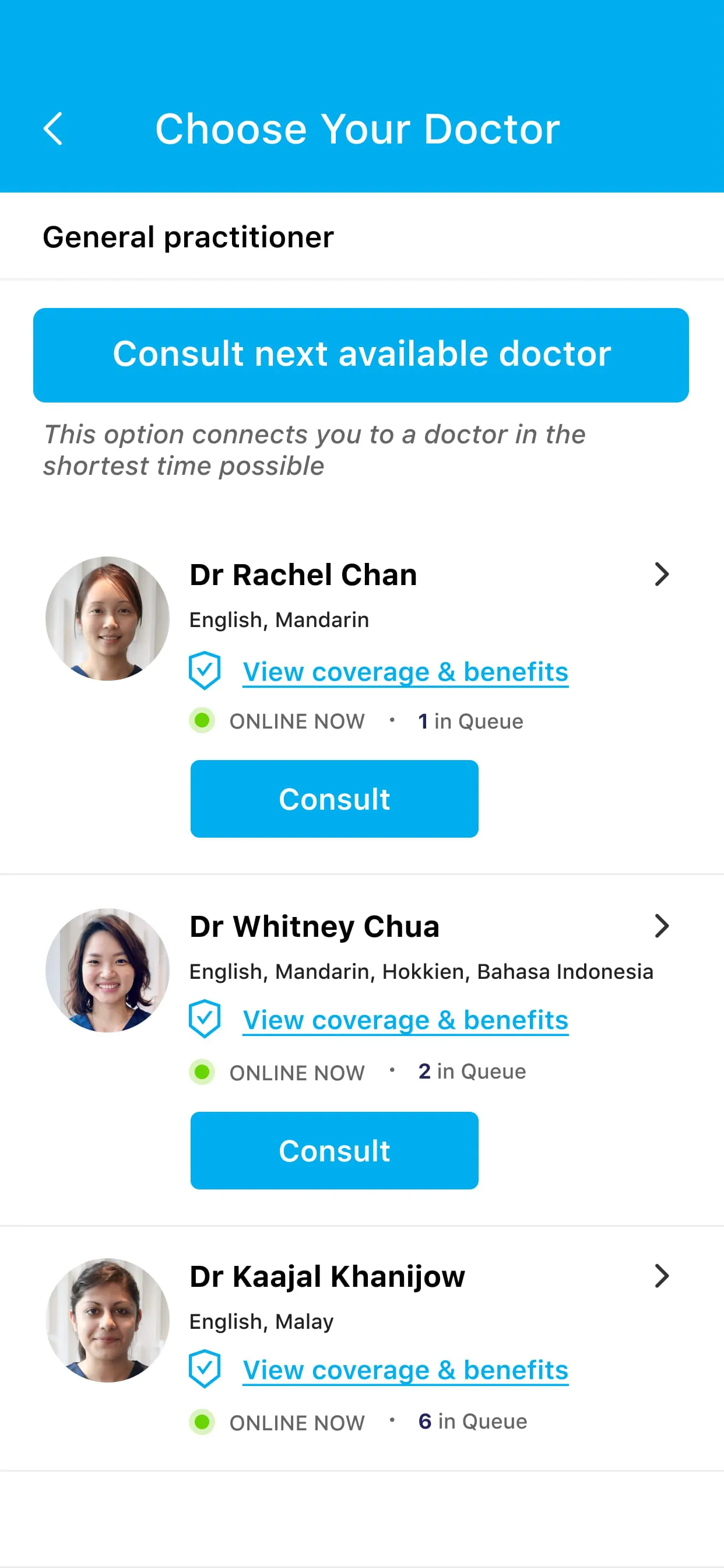Expand Dr Kaajal Khanijow's details via chevron
The image size is (724, 1568).
(663, 1276)
